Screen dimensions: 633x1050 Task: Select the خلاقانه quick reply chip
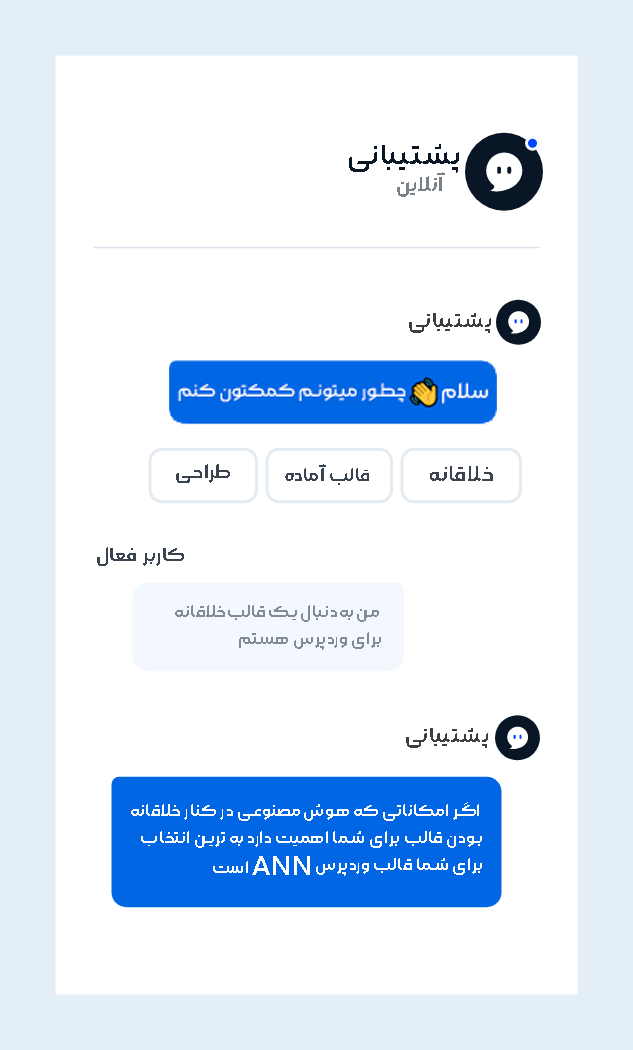[461, 475]
